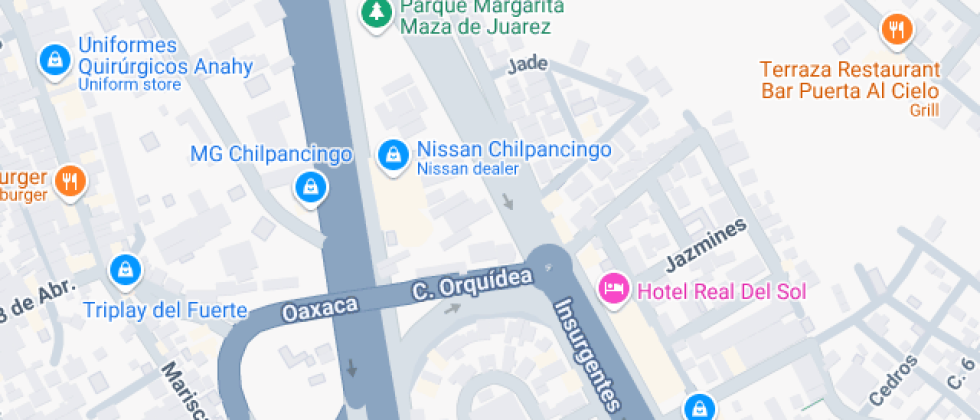
Task: Open the Uniformes Quirúrgicos Anahy pin
Action: point(53,60)
